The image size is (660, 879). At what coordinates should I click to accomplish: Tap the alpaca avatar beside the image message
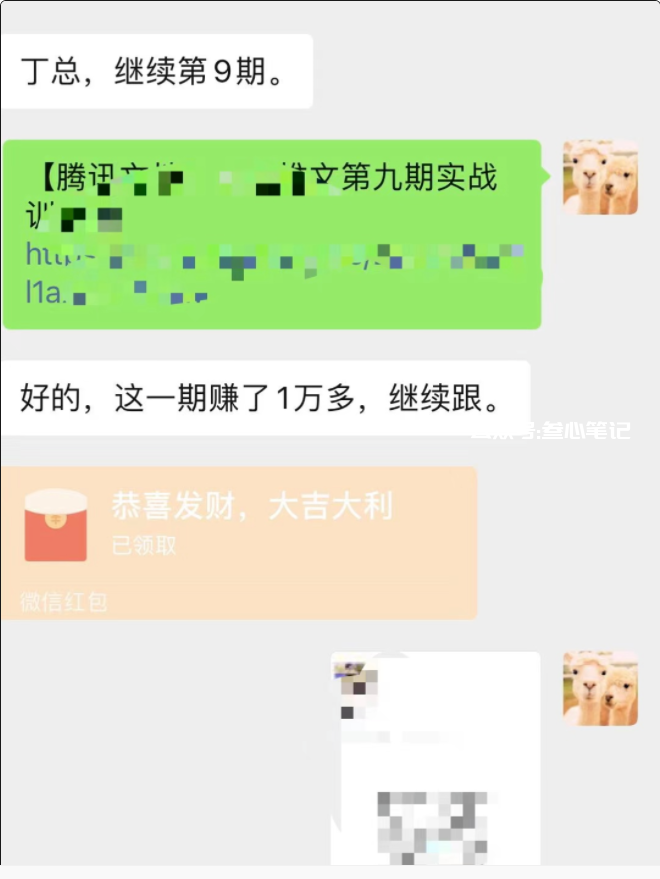[x=600, y=689]
